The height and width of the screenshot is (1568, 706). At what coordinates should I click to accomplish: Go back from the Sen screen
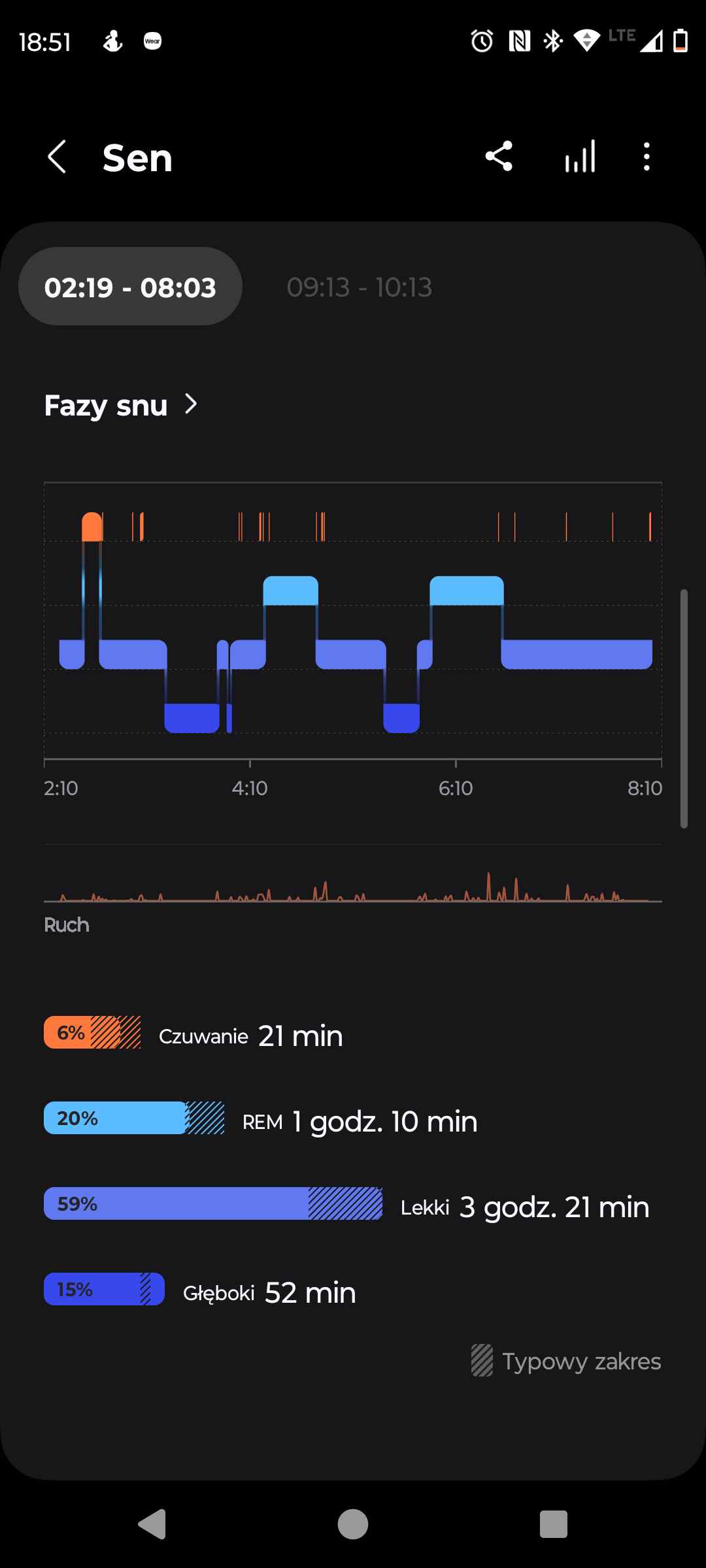(x=57, y=157)
